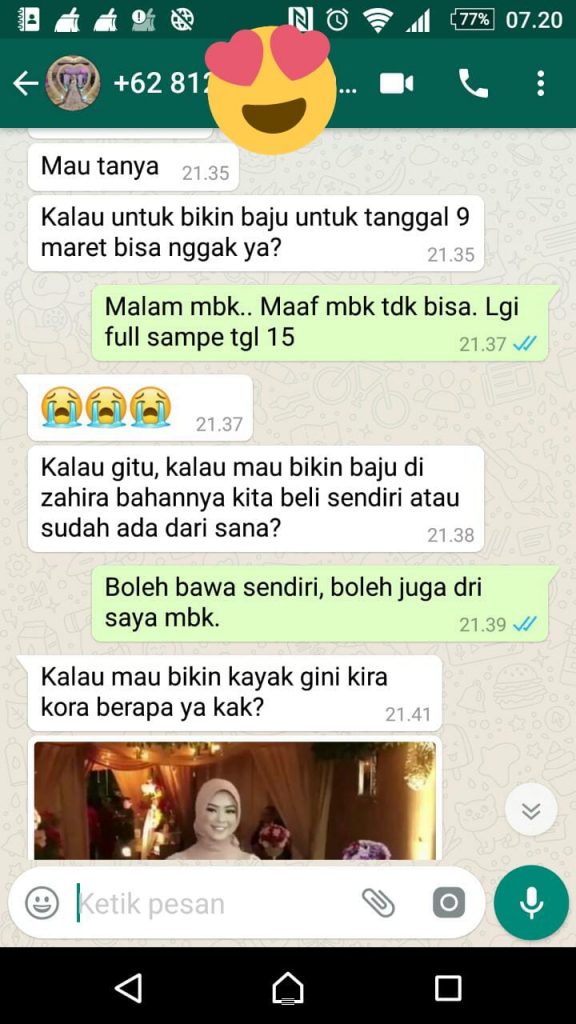Image resolution: width=576 pixels, height=1024 pixels.
Task: Open the emoji picker
Action: point(42,903)
